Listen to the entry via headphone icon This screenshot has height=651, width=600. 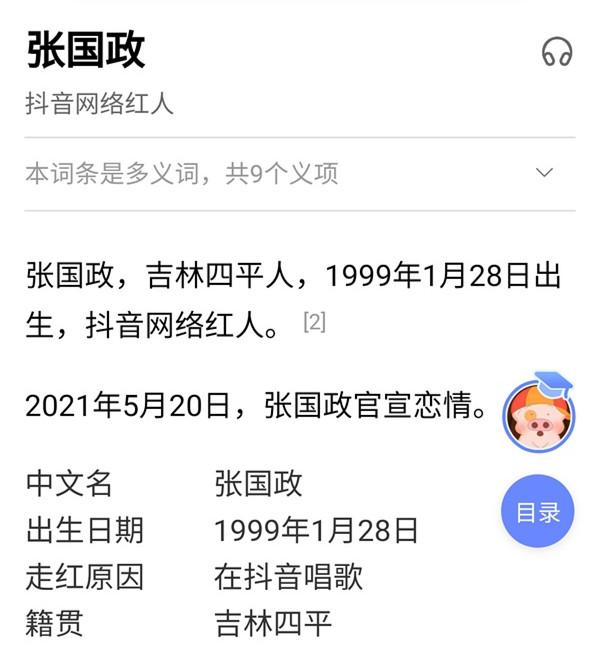pos(557,52)
